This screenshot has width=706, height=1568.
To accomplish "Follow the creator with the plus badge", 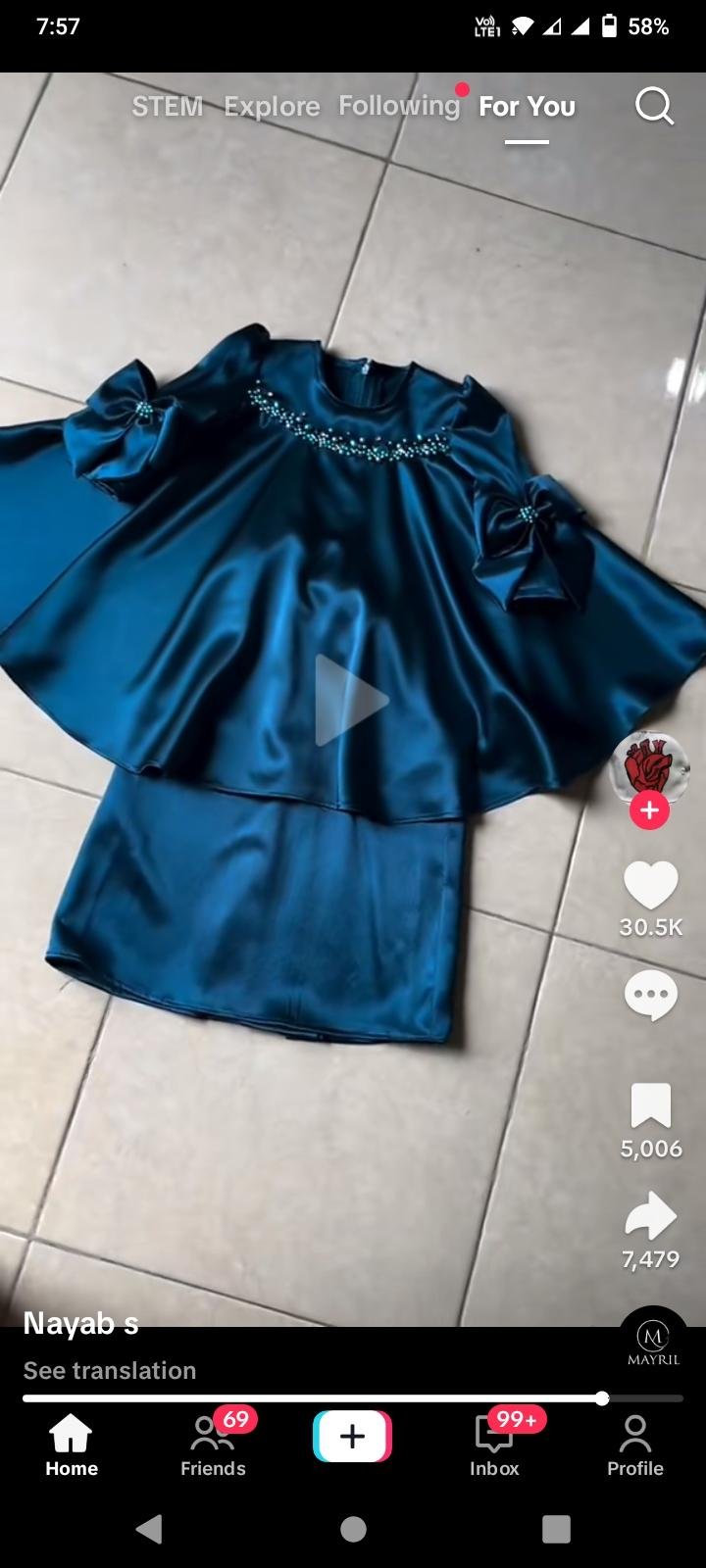I will 649,810.
